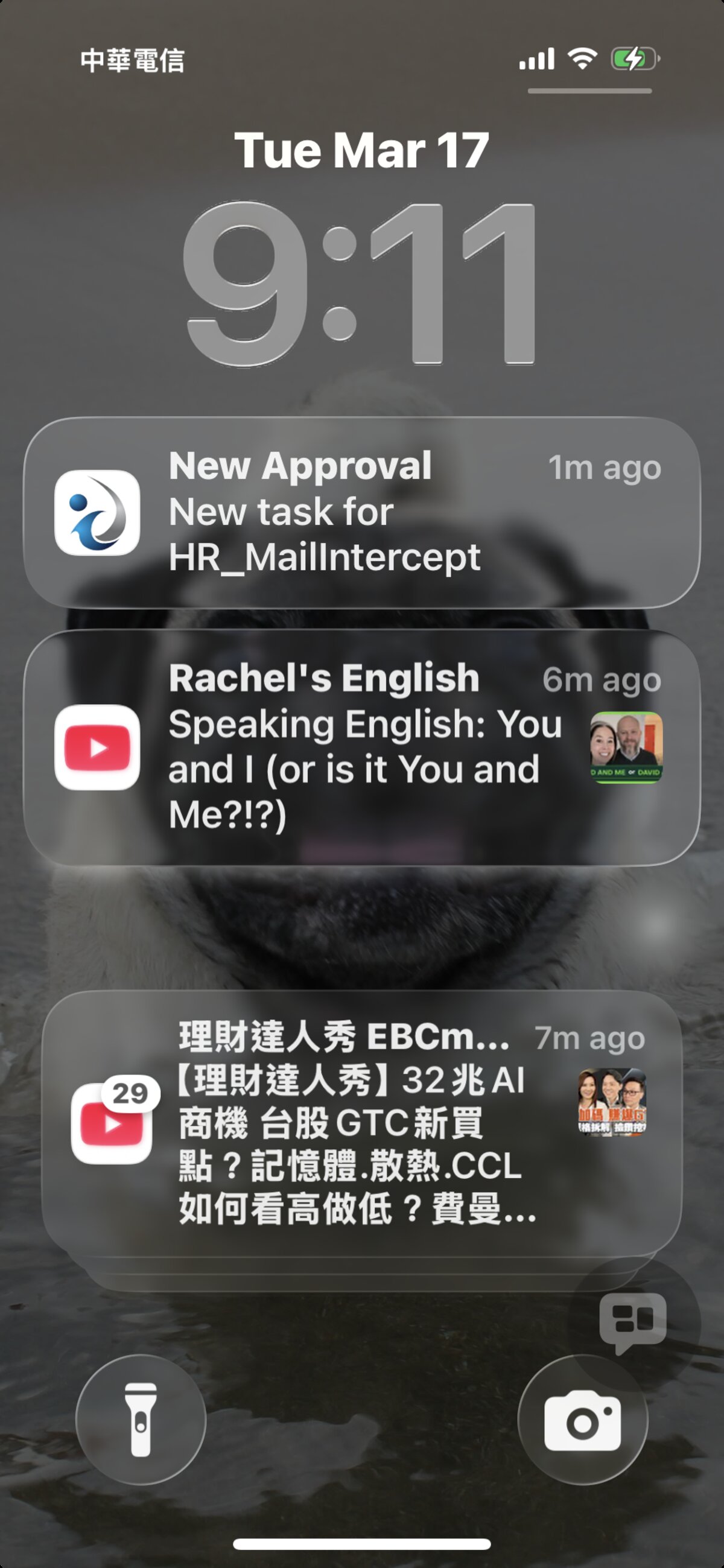Image resolution: width=724 pixels, height=1568 pixels.
Task: Tap the YouTube icon on Rachel's English notification
Action: (97, 749)
